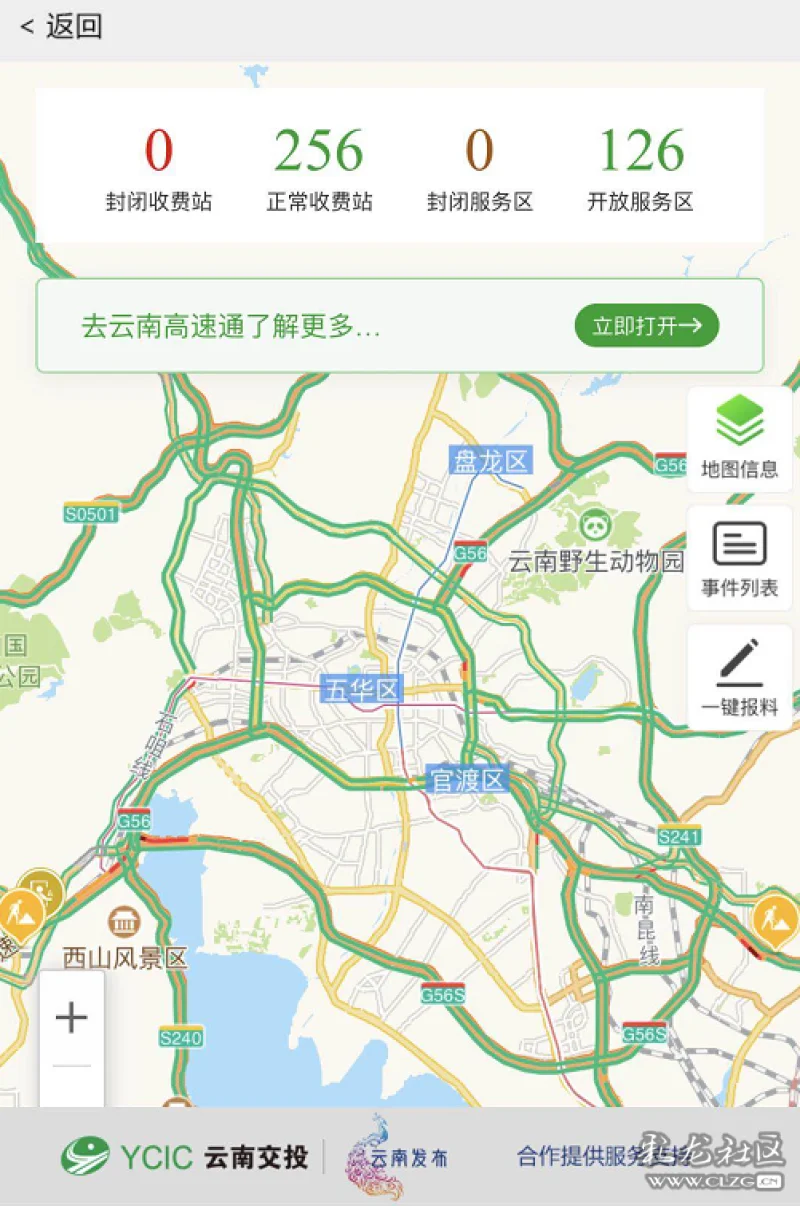Open the construction marker near 西山风景区
This screenshot has height=1206, width=800.
point(18,914)
